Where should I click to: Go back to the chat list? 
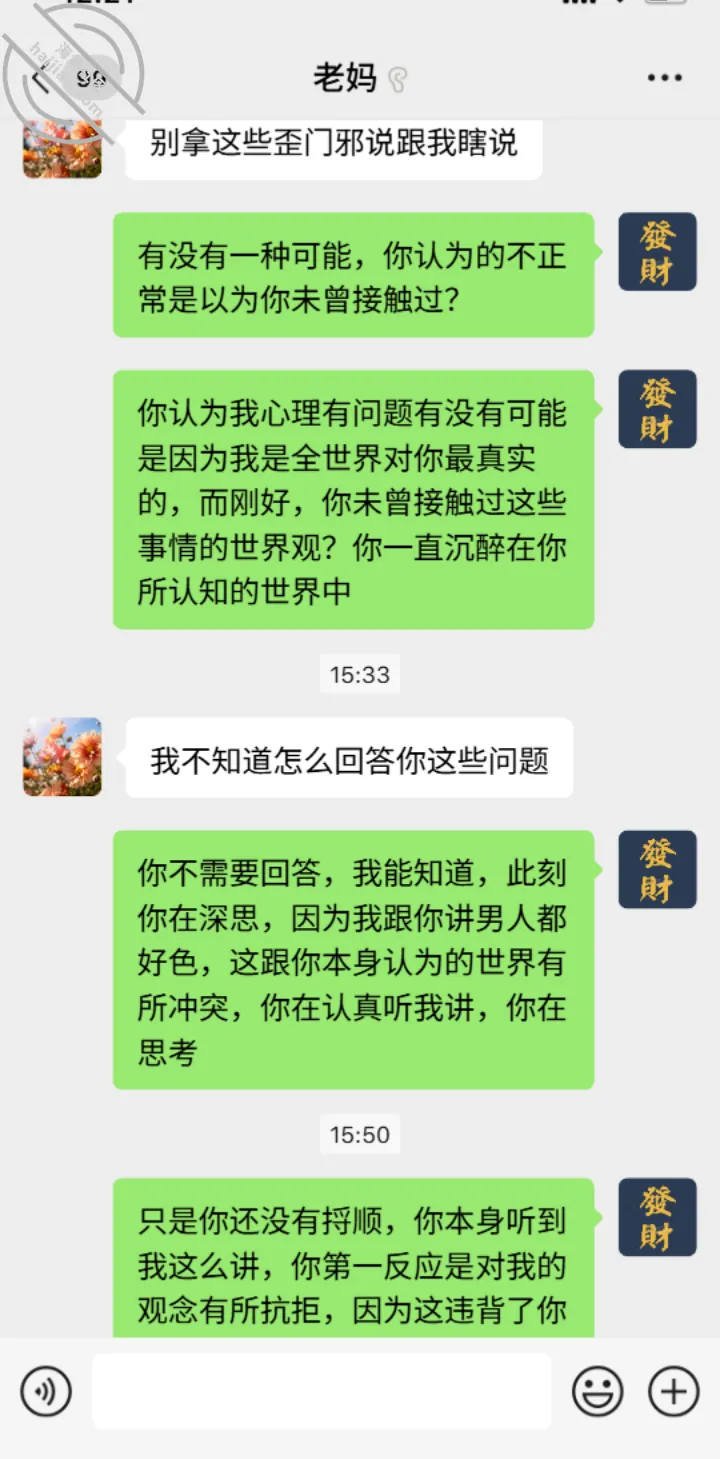pos(41,78)
